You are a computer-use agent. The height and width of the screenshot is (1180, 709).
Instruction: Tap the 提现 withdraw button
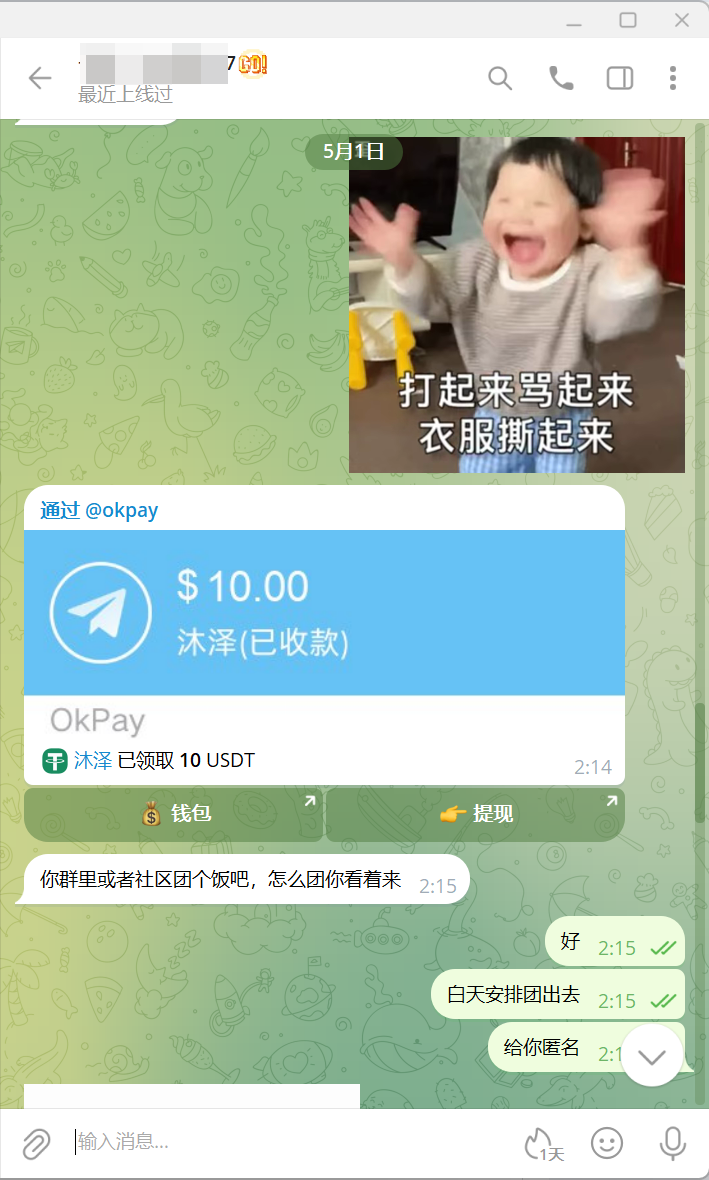click(x=475, y=814)
